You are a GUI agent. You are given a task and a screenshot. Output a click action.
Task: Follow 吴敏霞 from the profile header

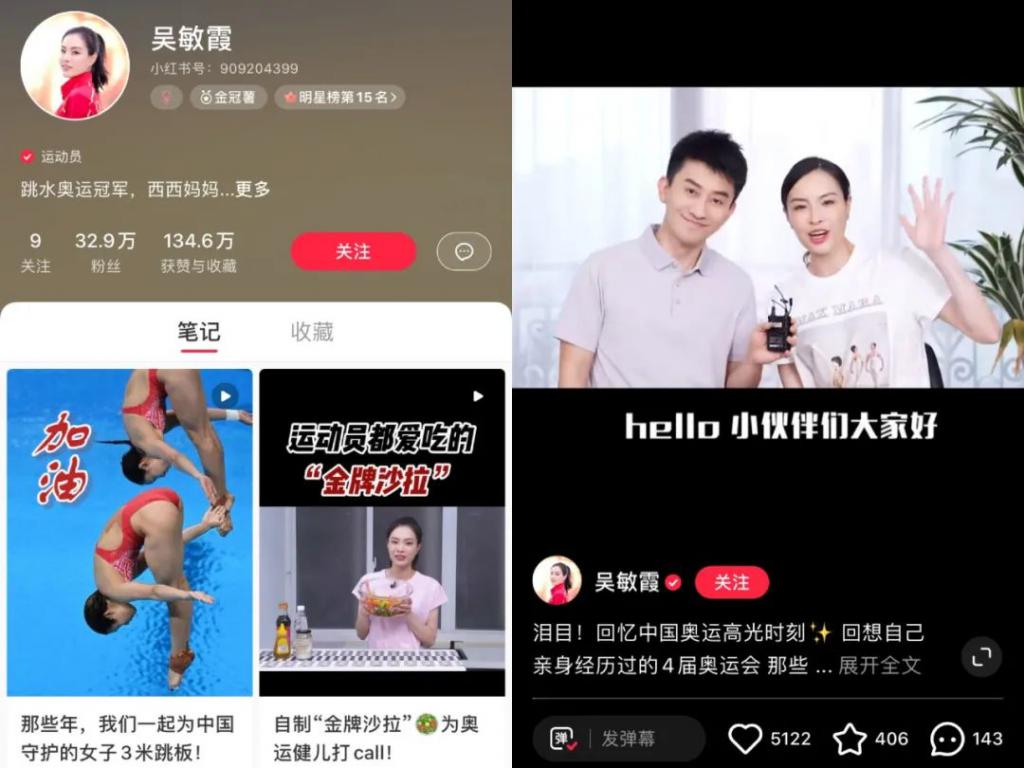(353, 252)
